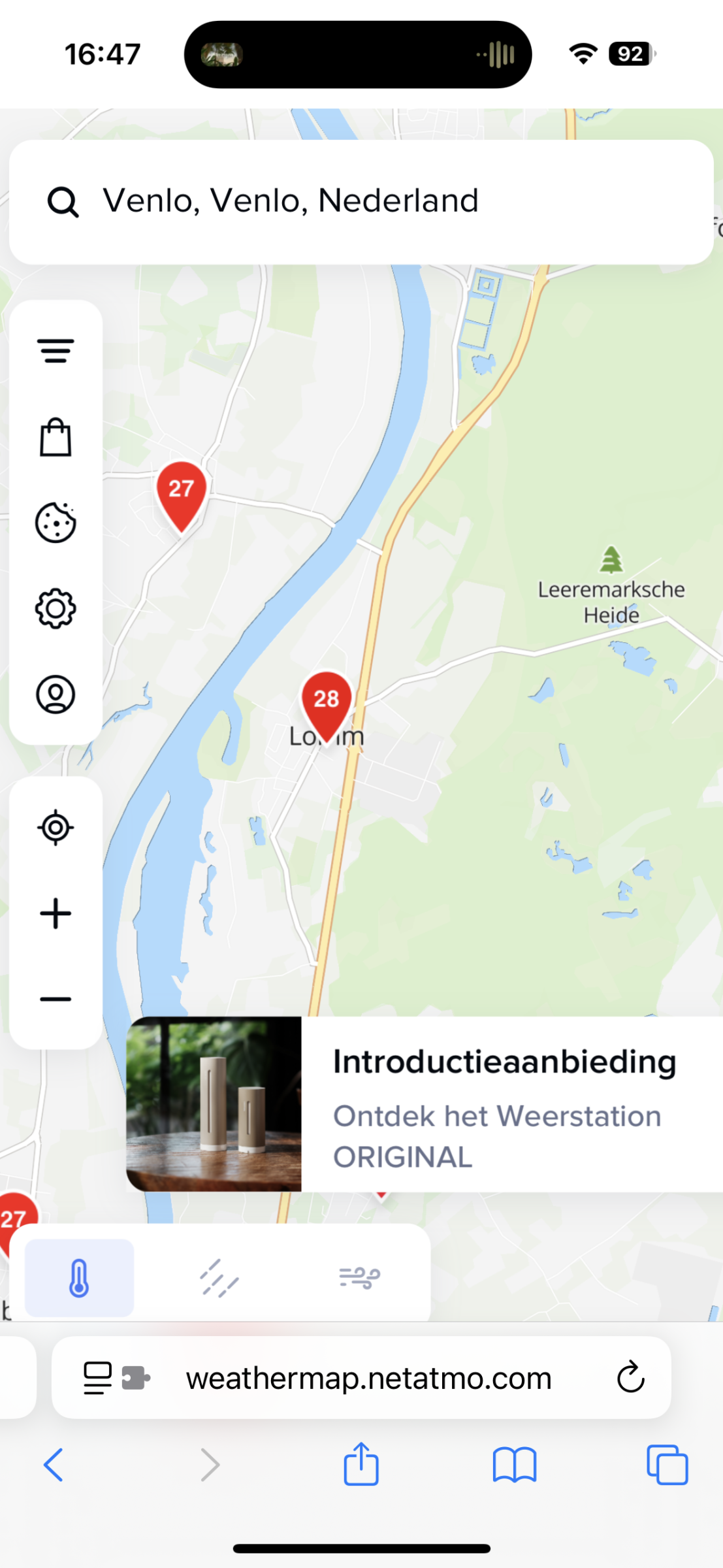Open the shopping bag icon
The image size is (723, 1568).
pyautogui.click(x=56, y=437)
